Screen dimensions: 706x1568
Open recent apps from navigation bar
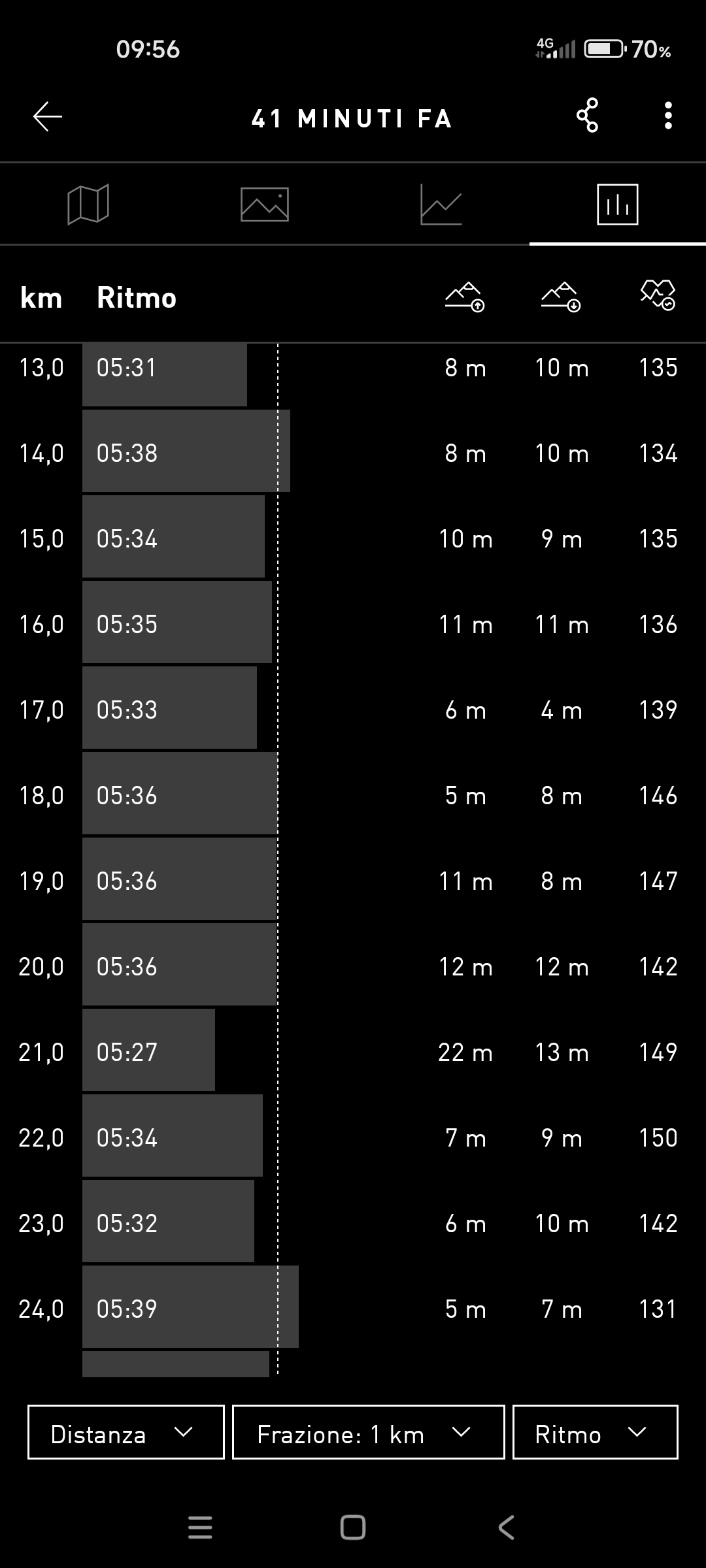(200, 1527)
